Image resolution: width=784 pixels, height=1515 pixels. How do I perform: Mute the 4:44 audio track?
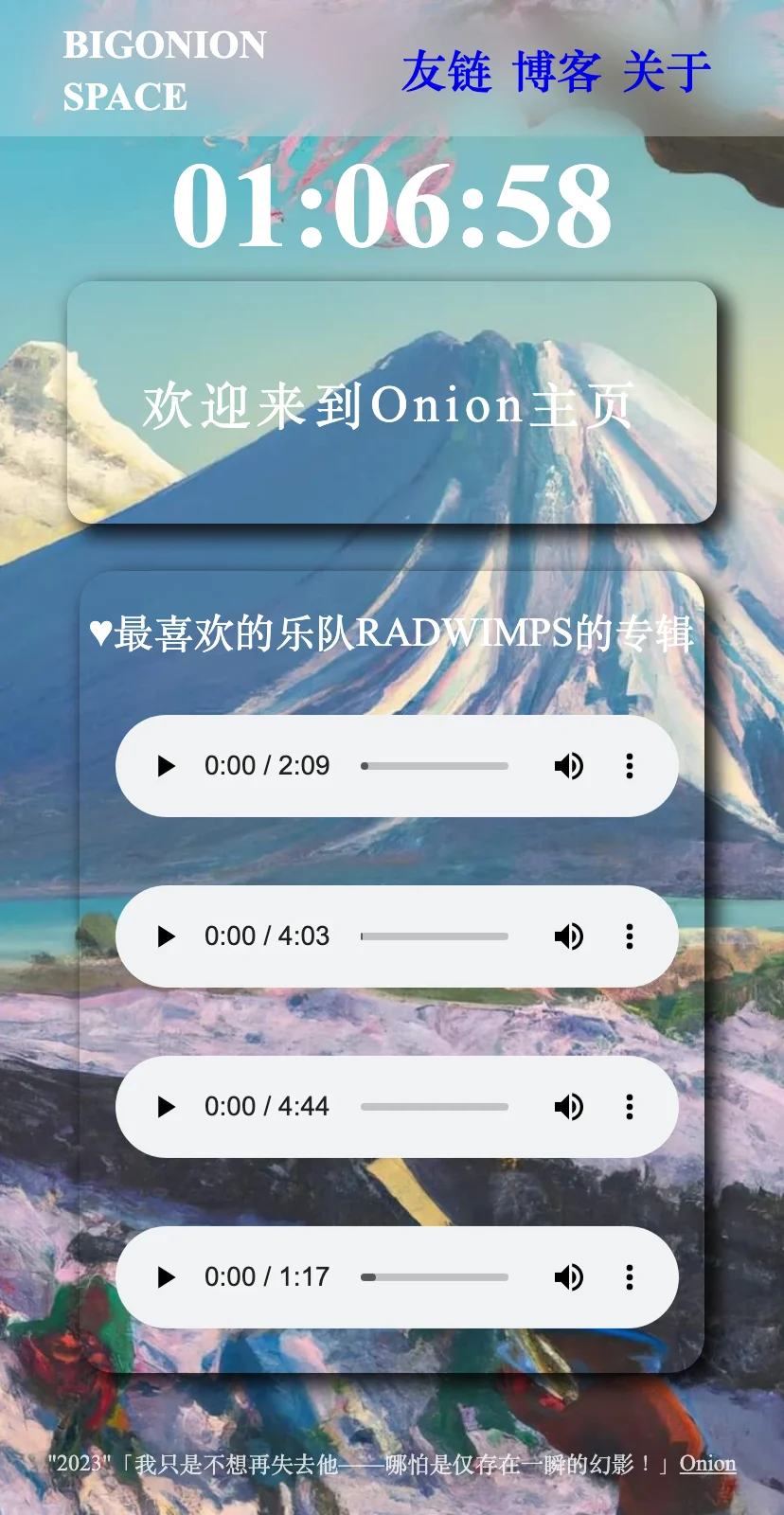click(x=569, y=1107)
